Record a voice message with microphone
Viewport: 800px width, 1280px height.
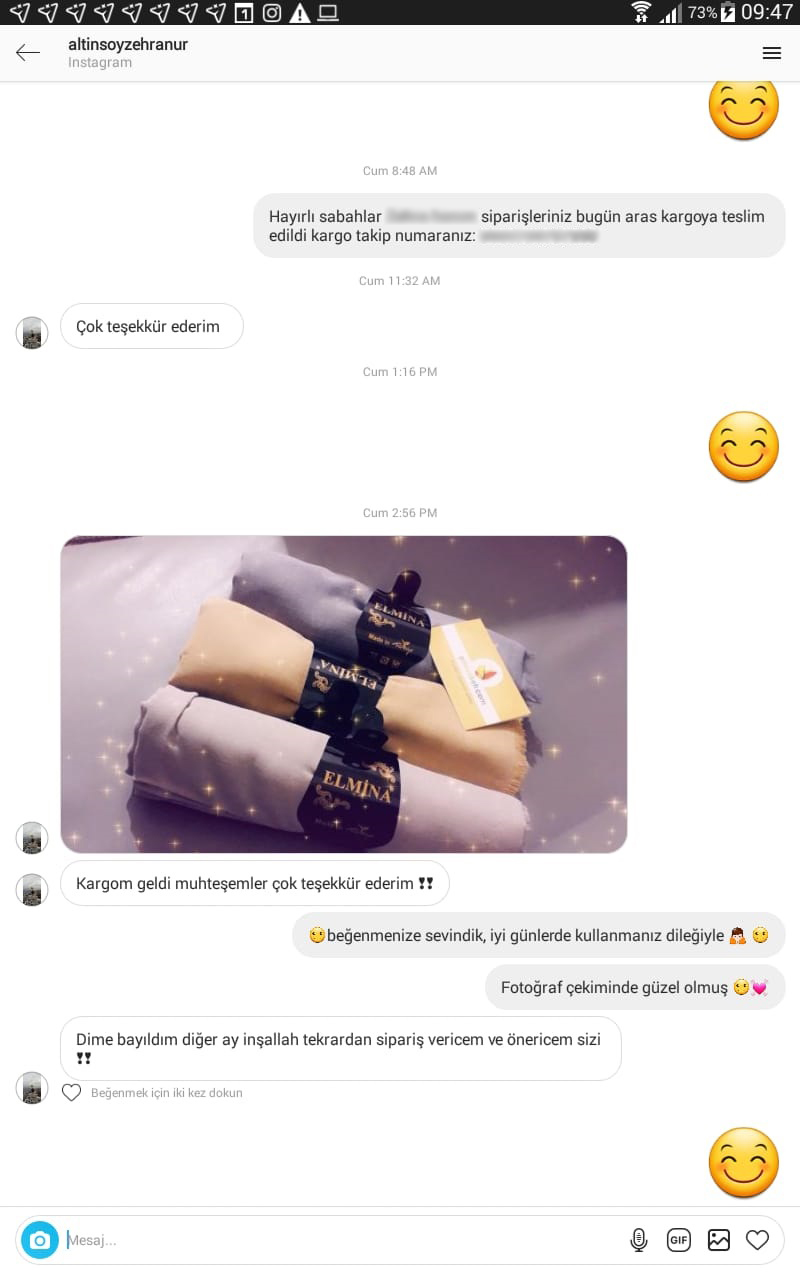point(638,1240)
